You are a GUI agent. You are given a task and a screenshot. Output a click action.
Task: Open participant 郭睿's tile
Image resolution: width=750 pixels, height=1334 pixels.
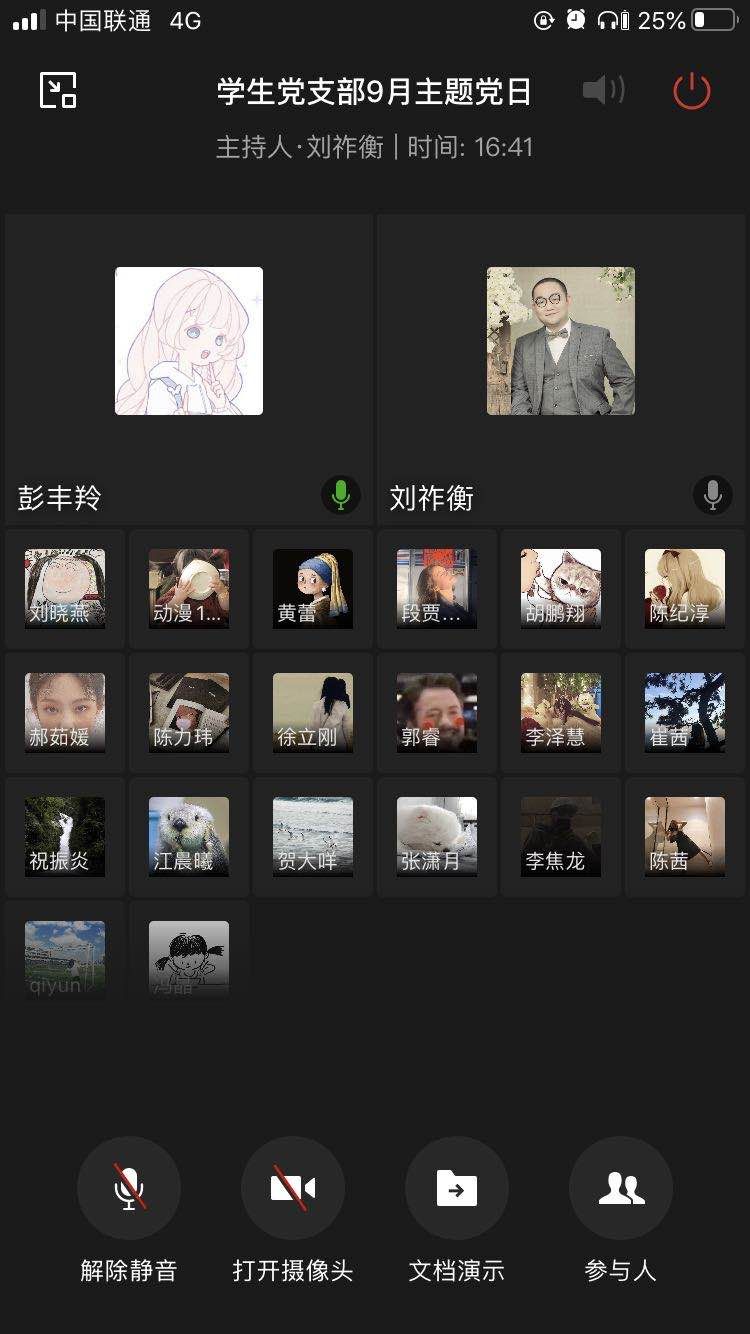click(437, 713)
